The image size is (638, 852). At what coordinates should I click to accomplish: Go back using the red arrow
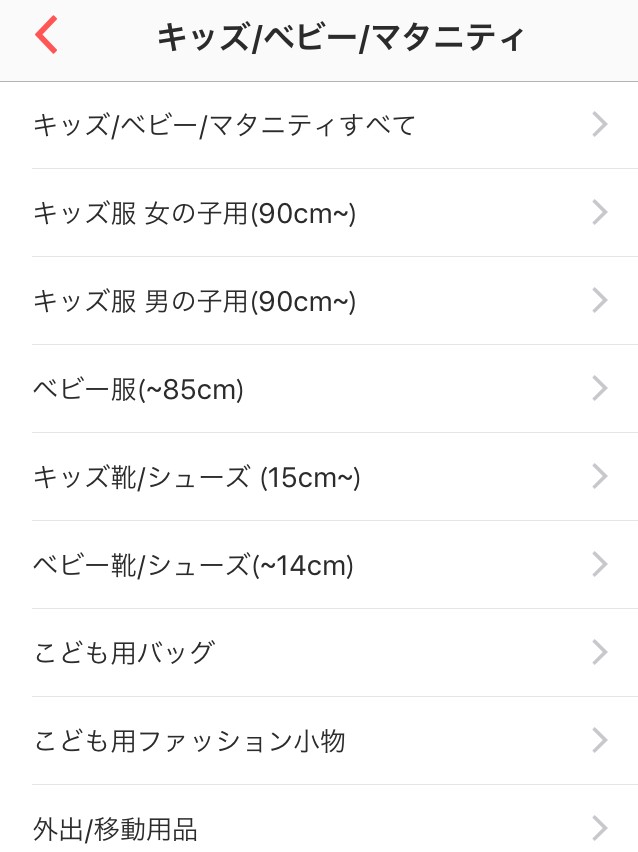coord(47,36)
